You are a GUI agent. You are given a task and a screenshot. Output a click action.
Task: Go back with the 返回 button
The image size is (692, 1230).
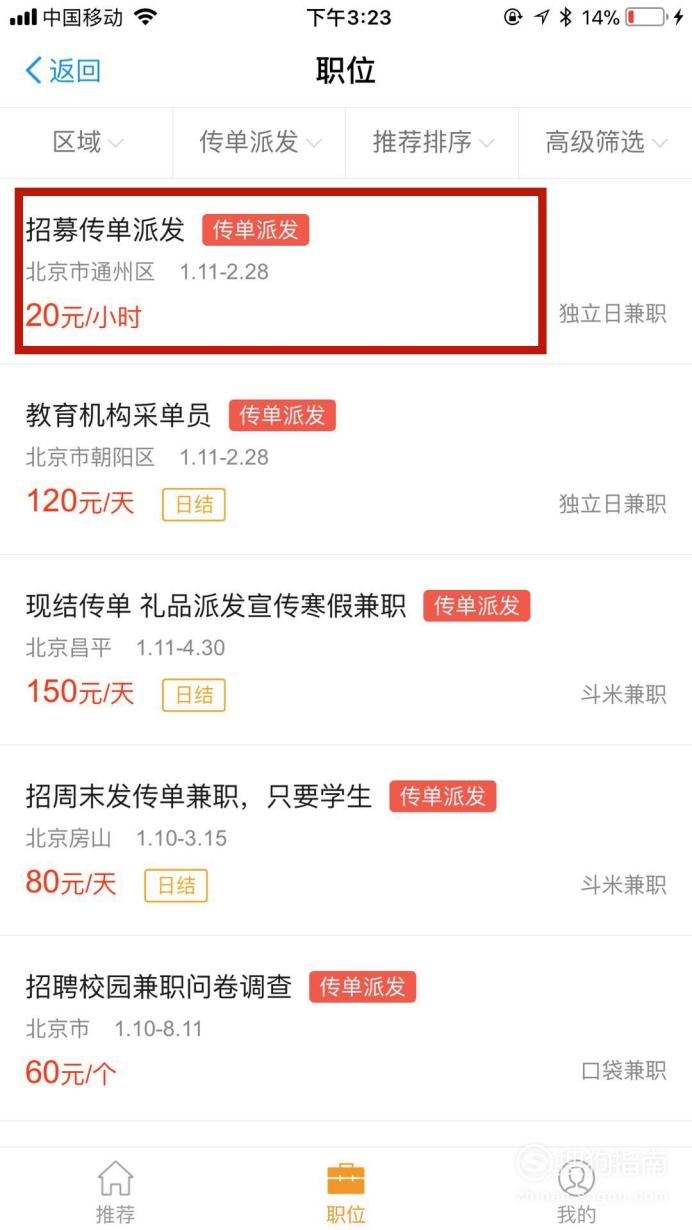62,70
